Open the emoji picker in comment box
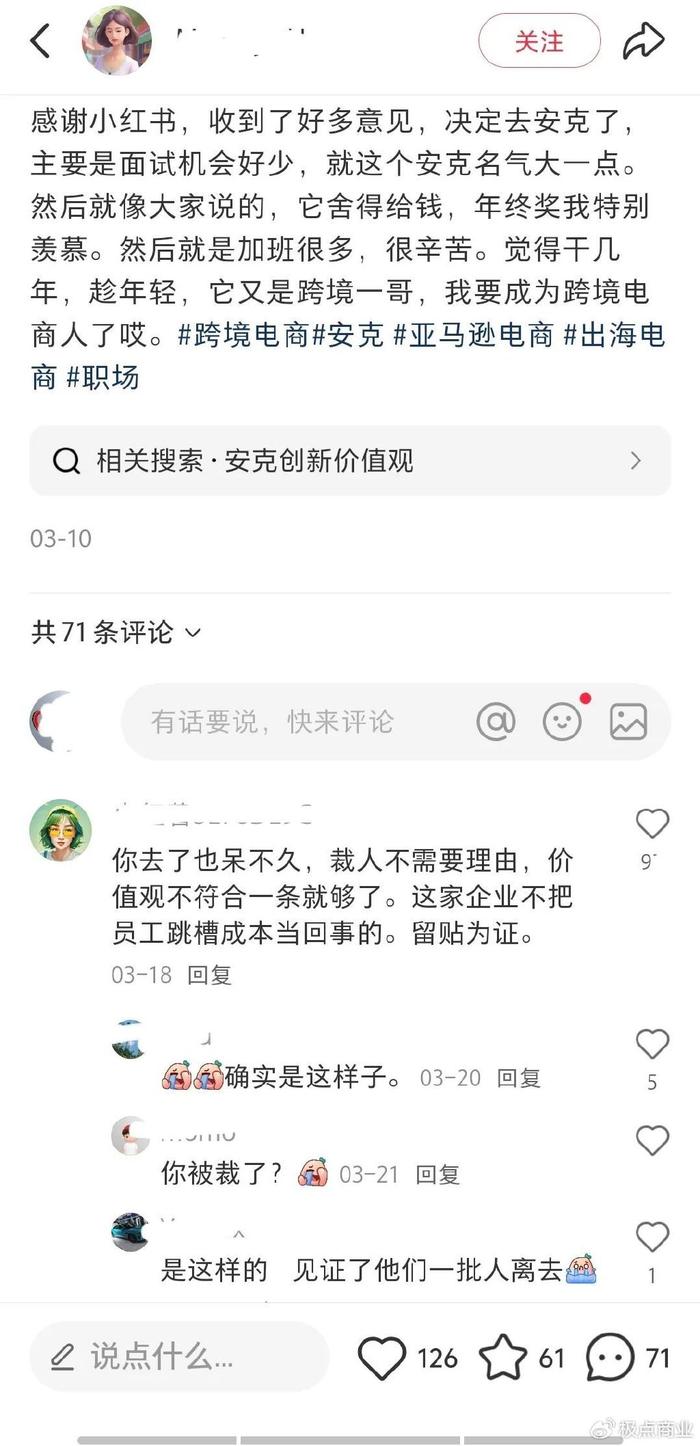Screen dimensions: 700x1446 point(562,721)
